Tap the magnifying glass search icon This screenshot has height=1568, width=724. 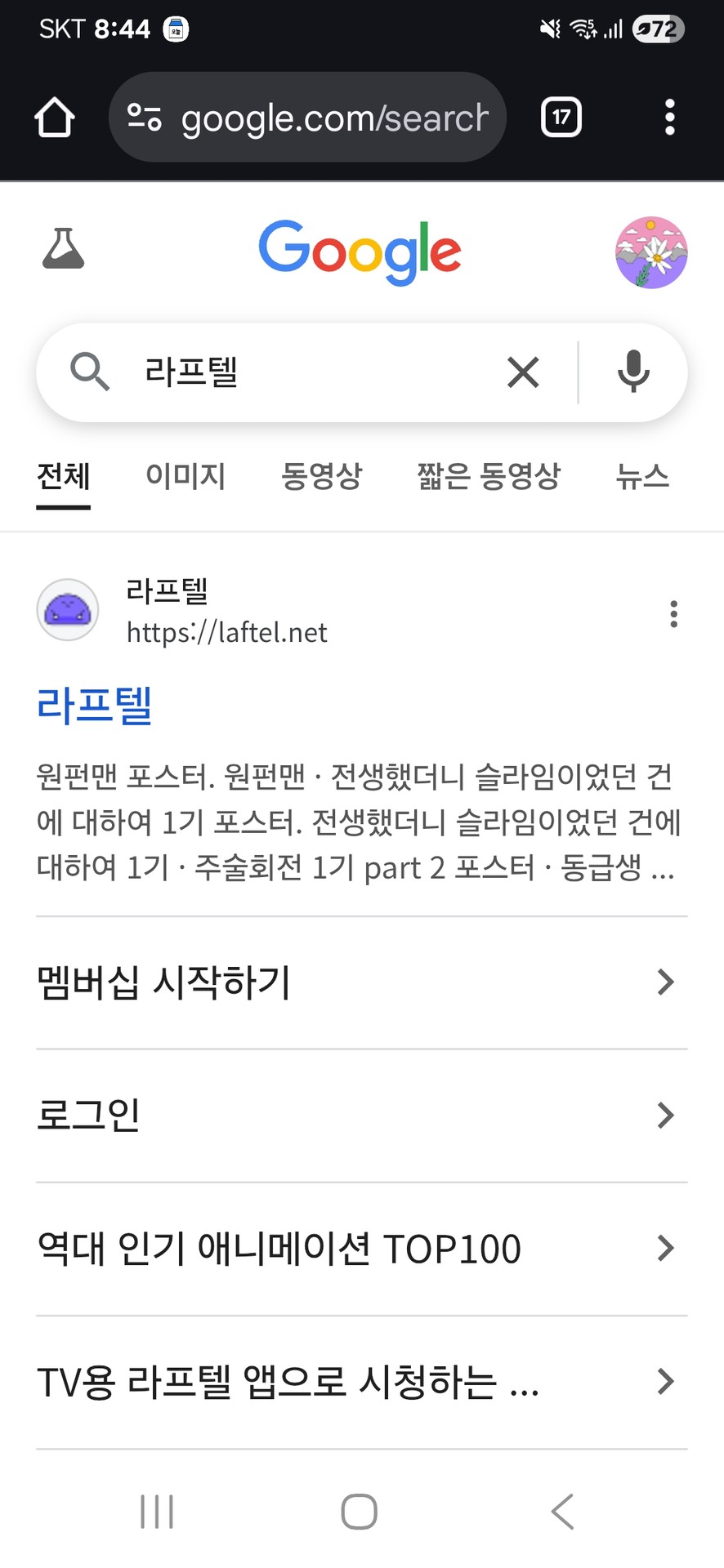pos(91,372)
